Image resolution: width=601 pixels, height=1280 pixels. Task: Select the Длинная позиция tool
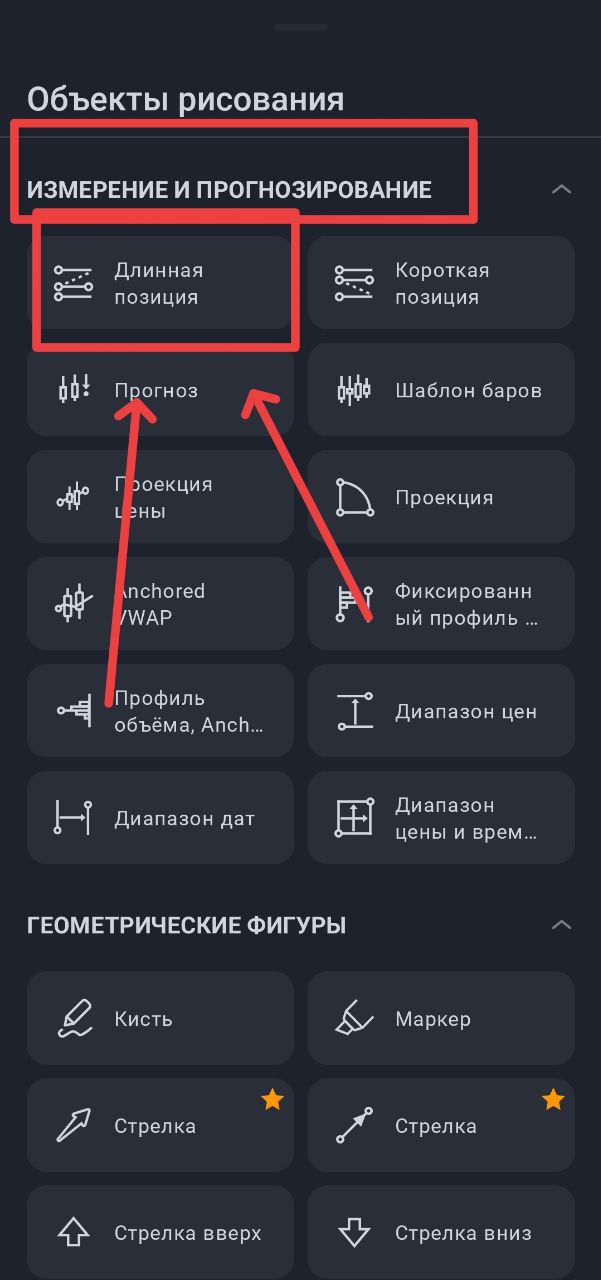click(160, 283)
